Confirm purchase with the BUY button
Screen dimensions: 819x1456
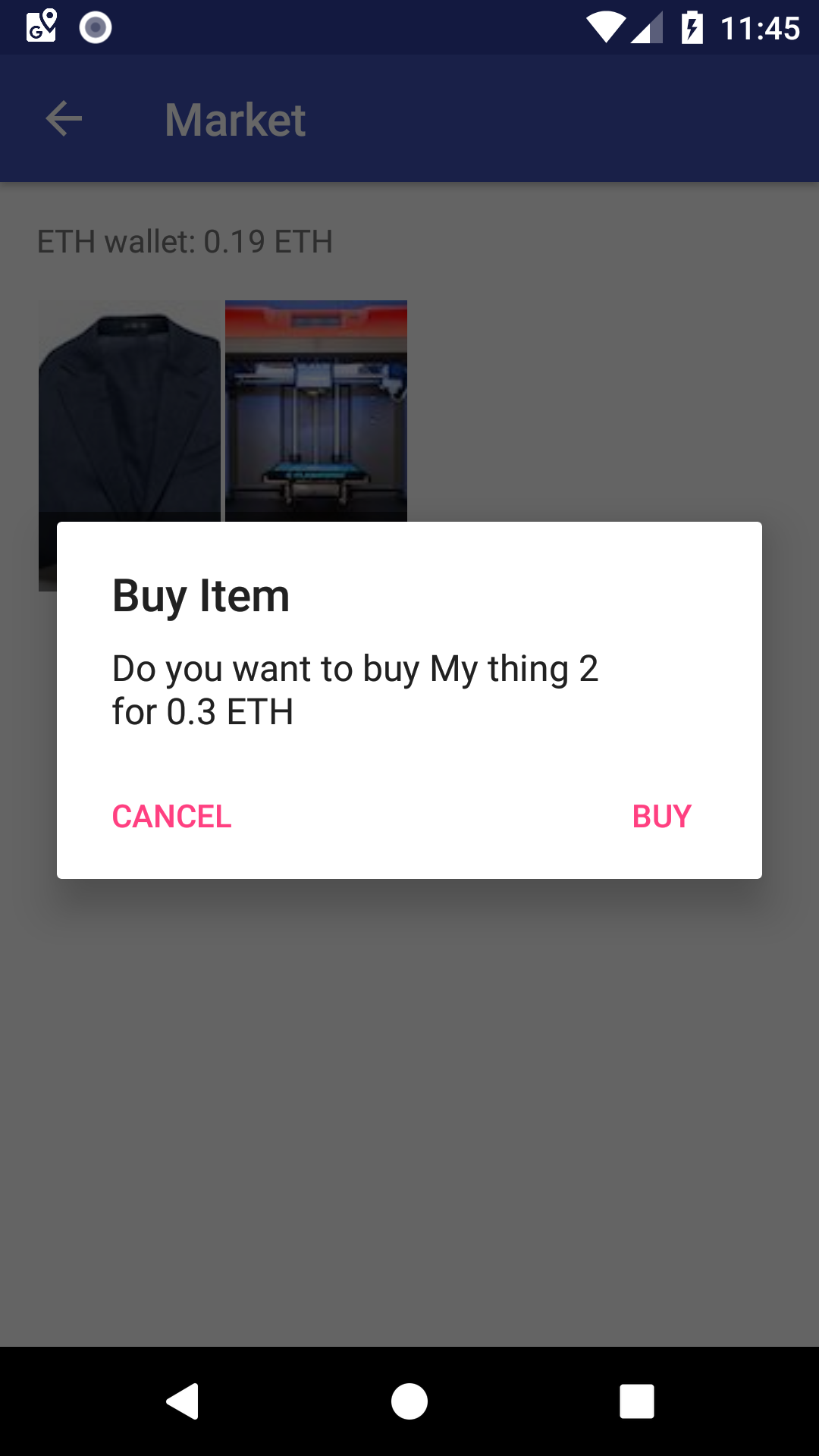(661, 817)
